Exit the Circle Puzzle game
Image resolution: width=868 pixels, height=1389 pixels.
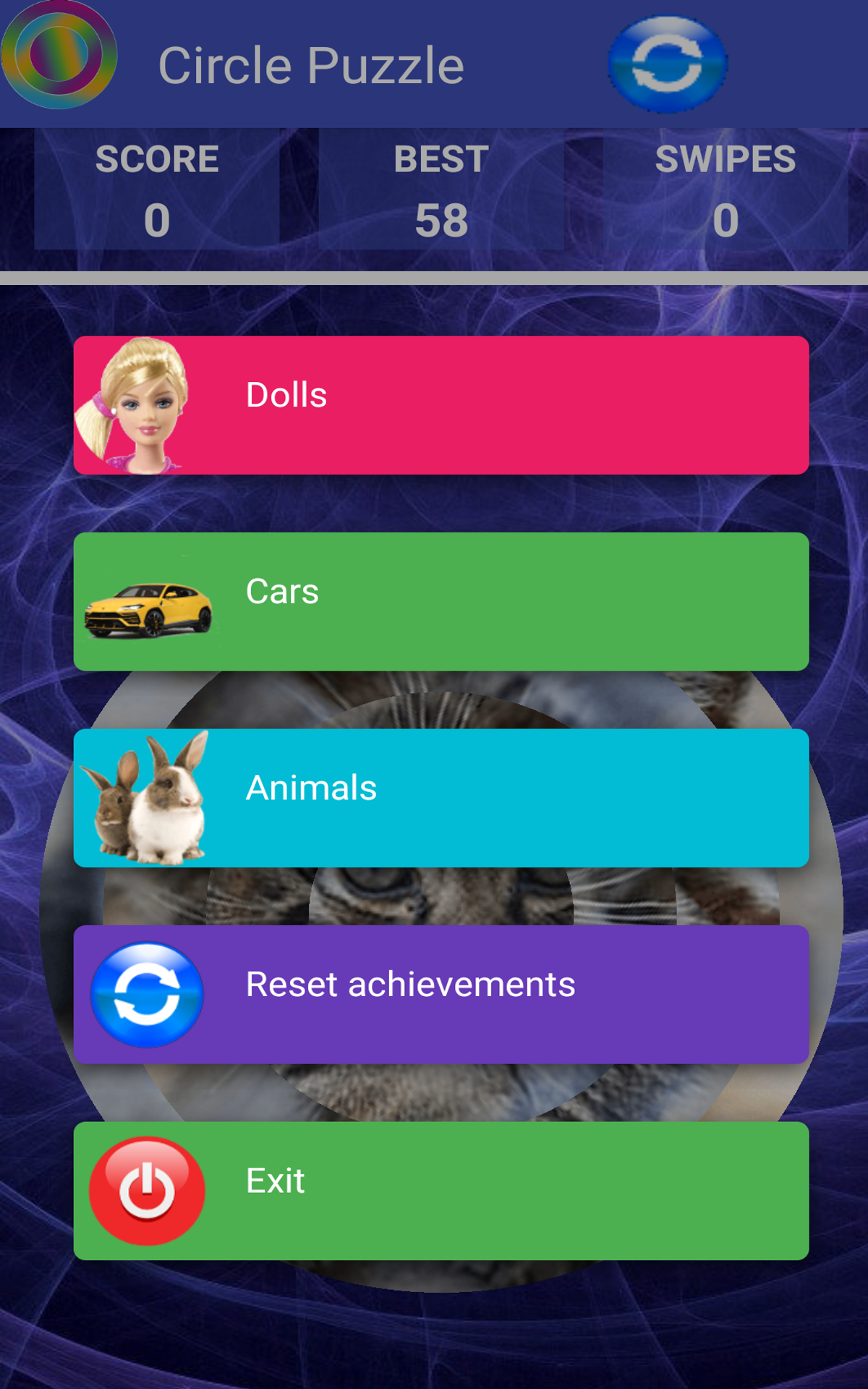[x=441, y=1190]
